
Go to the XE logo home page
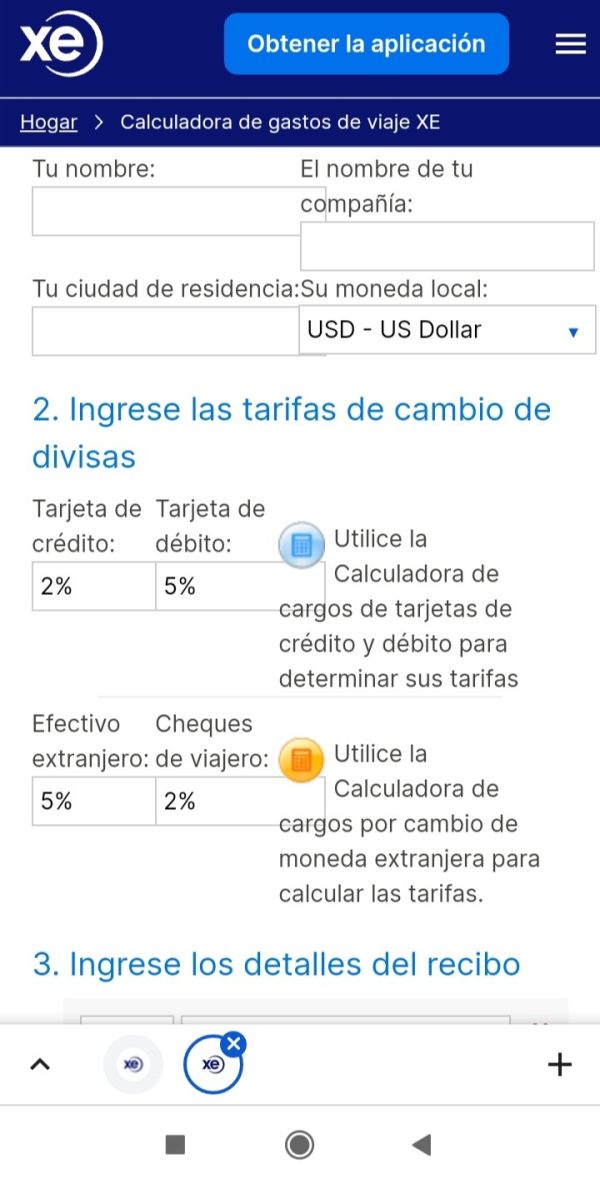(x=60, y=44)
